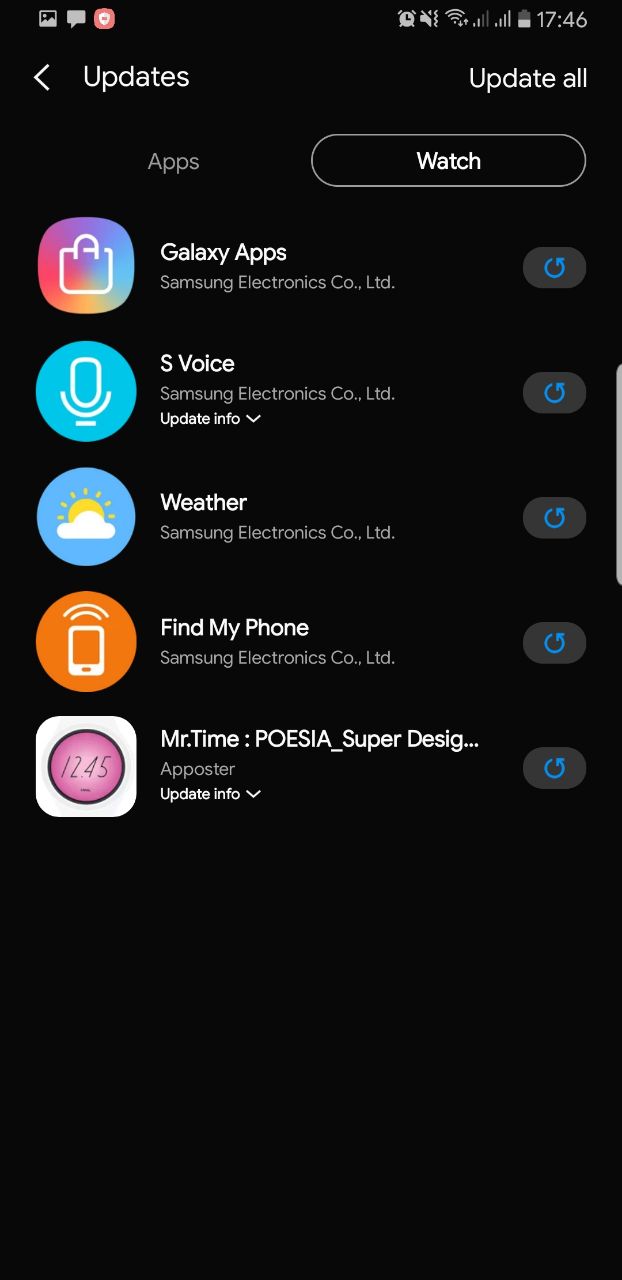This screenshot has width=622, height=1280.
Task: Update S Voice with its refresh button
Action: pos(554,392)
